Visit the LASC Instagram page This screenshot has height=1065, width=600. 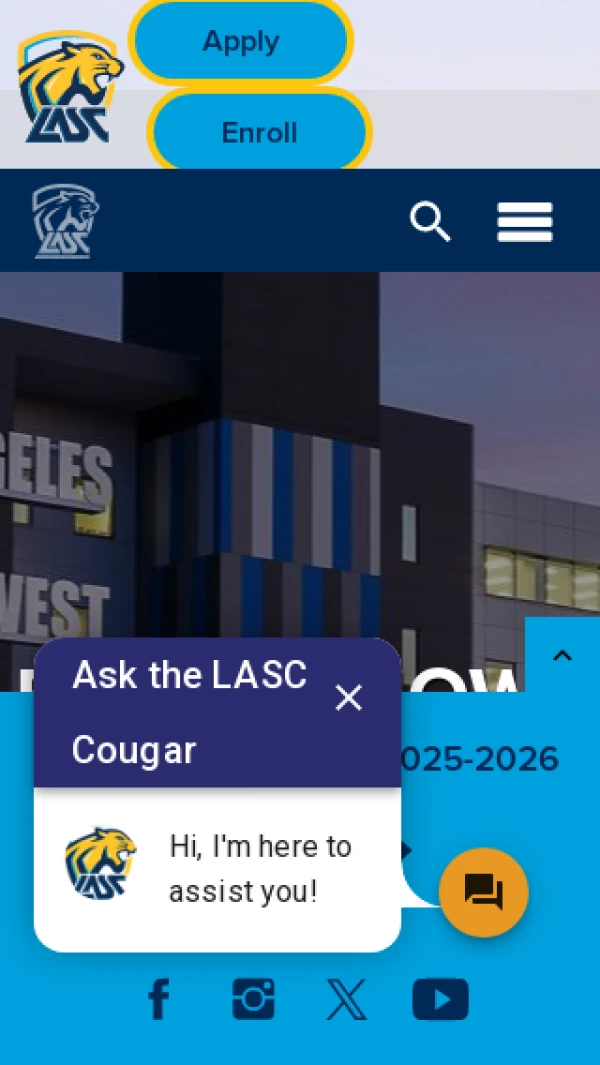[253, 999]
